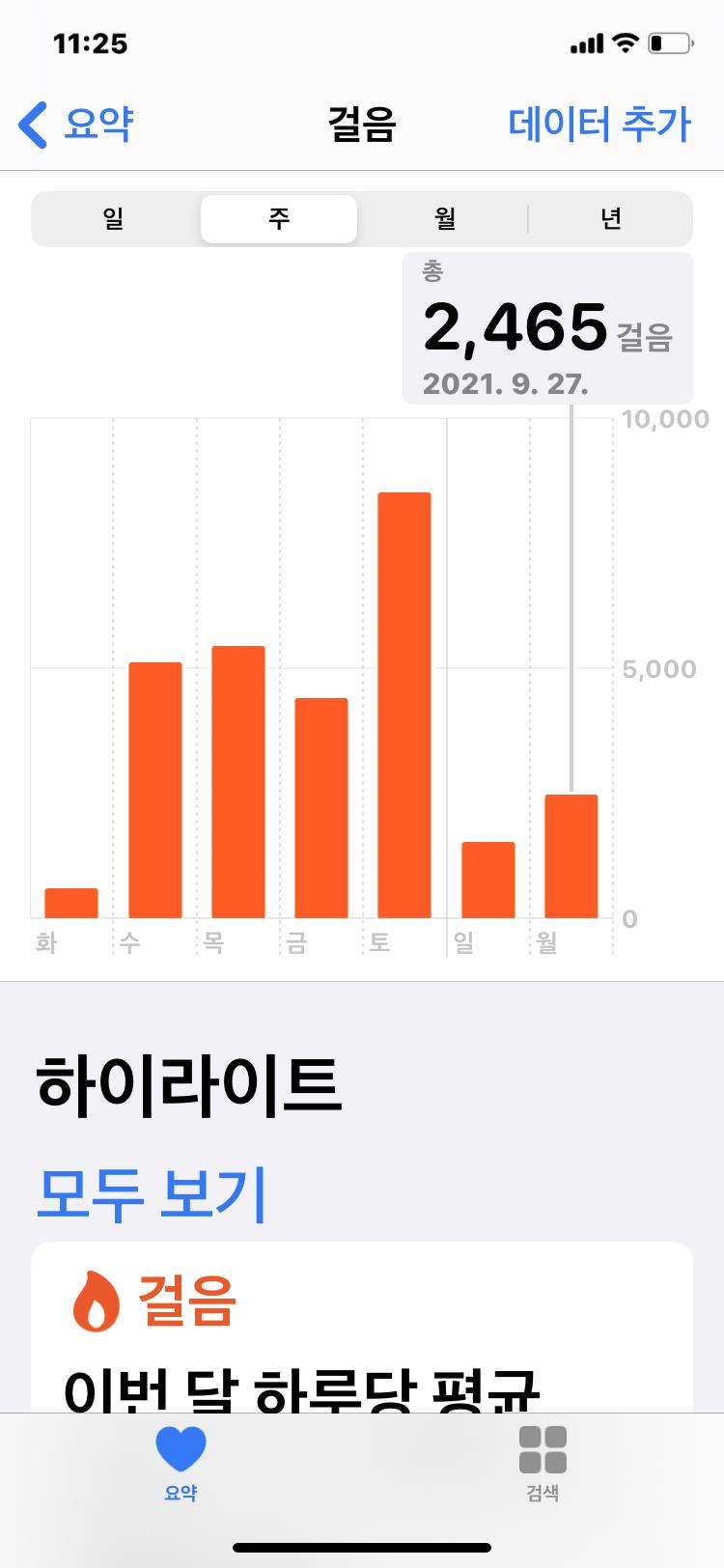The image size is (724, 1568).
Task: Go back to 요약
Action: click(75, 126)
